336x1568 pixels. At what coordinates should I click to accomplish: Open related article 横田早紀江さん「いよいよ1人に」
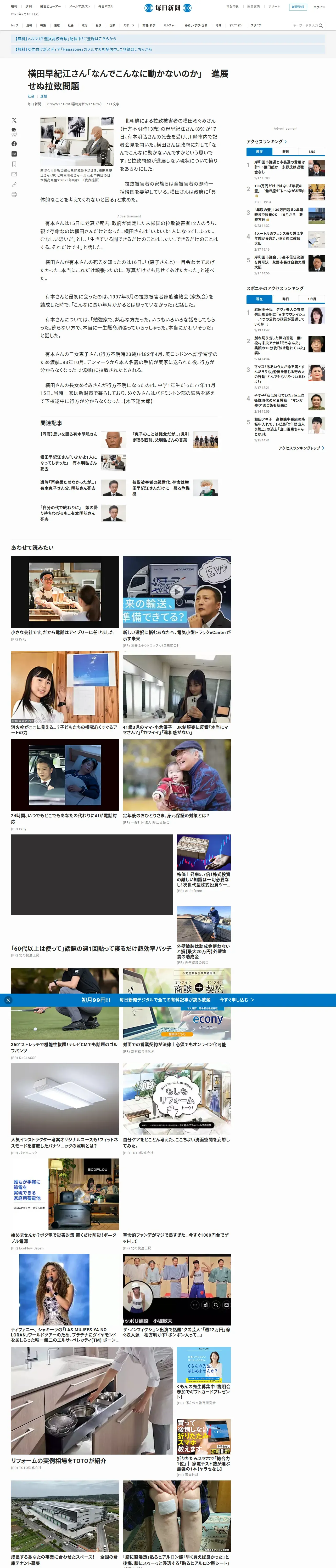pos(68,463)
